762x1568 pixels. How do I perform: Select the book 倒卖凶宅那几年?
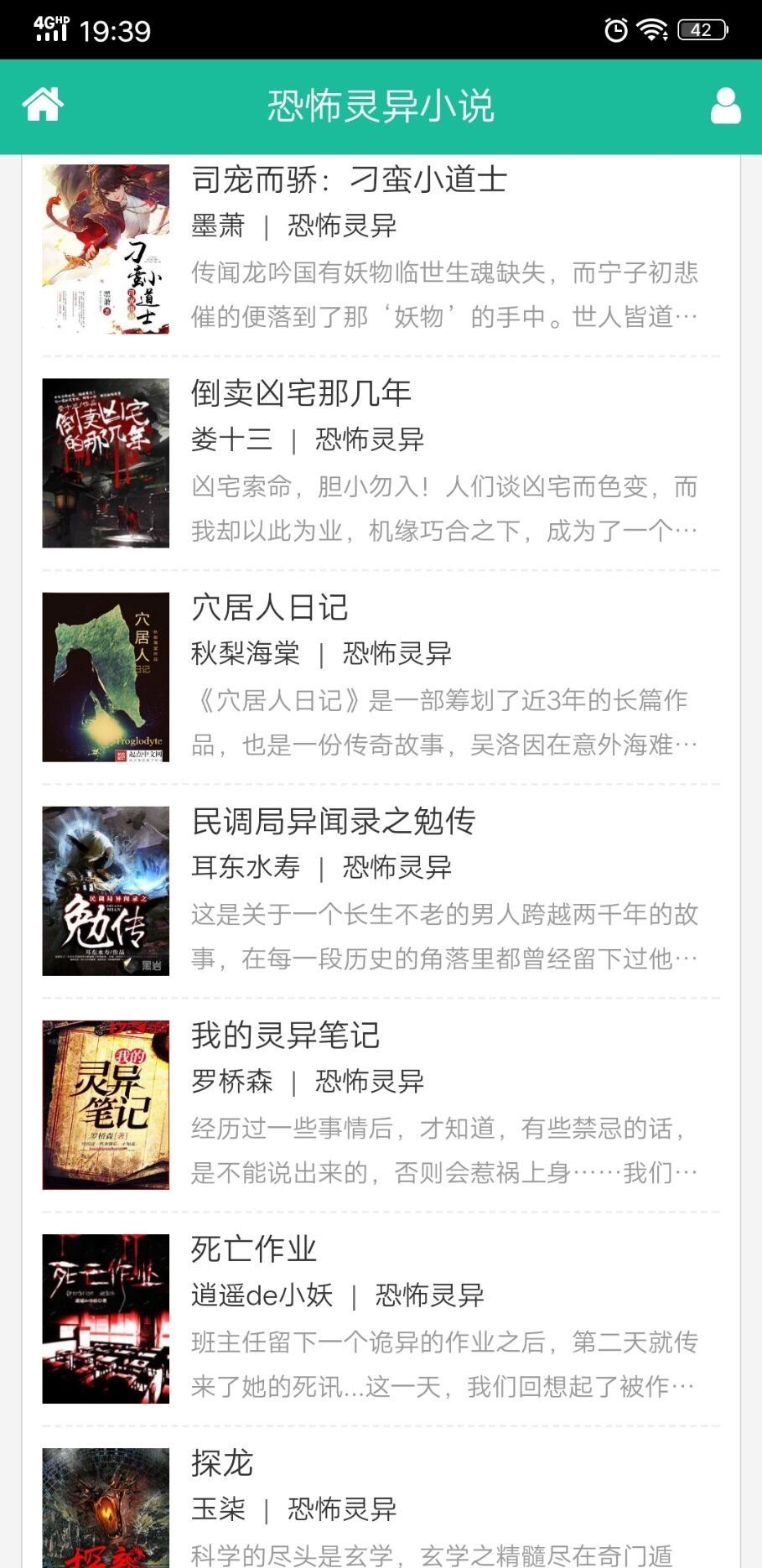302,393
